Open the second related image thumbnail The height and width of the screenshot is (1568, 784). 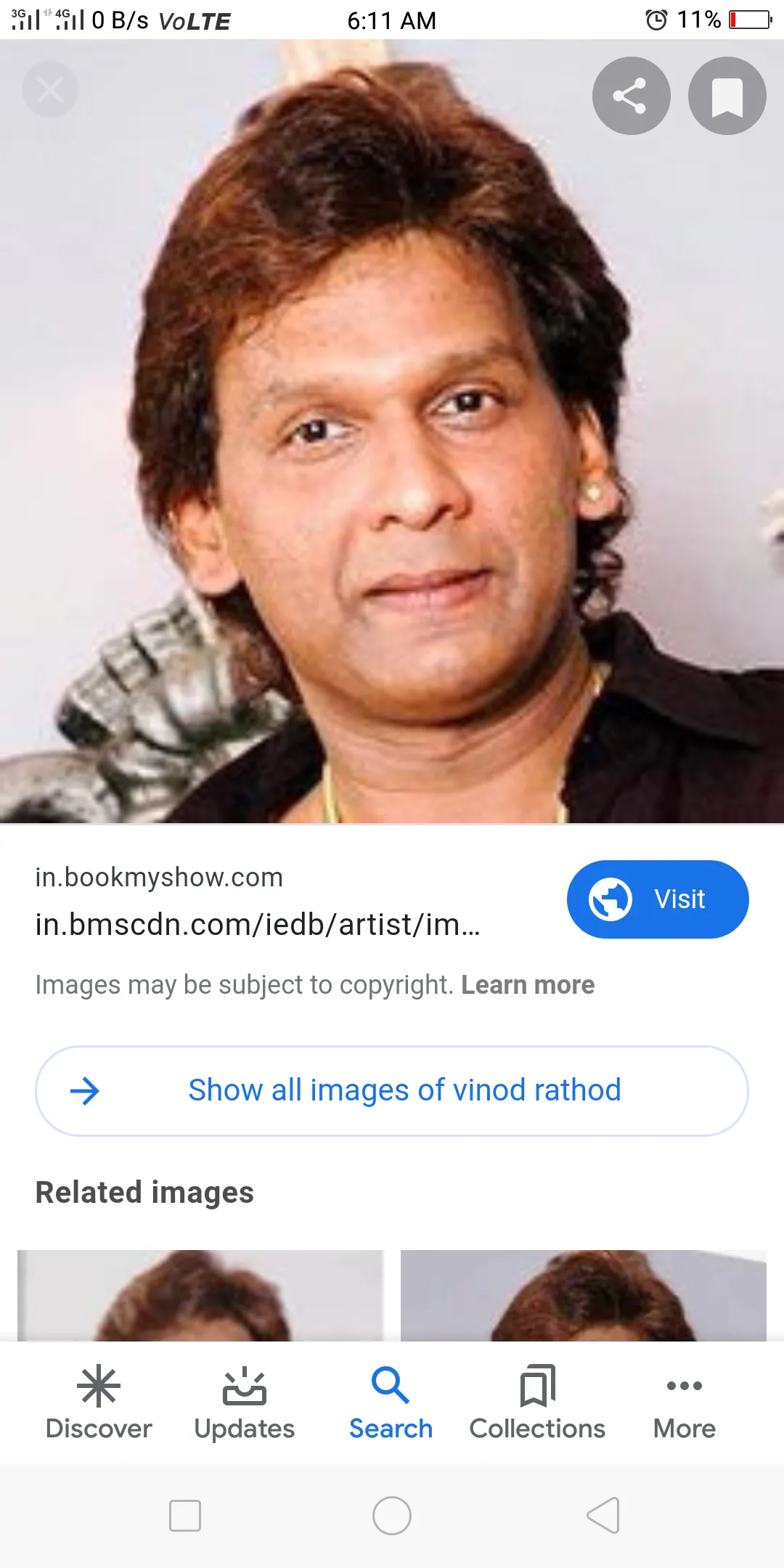click(583, 1295)
